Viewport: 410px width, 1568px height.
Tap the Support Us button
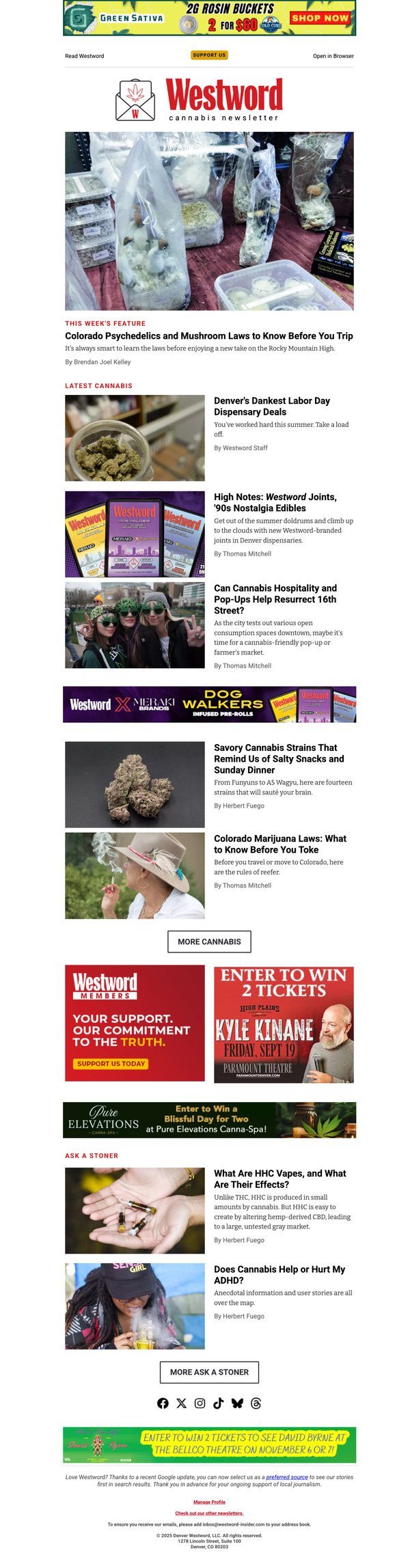pyautogui.click(x=209, y=55)
